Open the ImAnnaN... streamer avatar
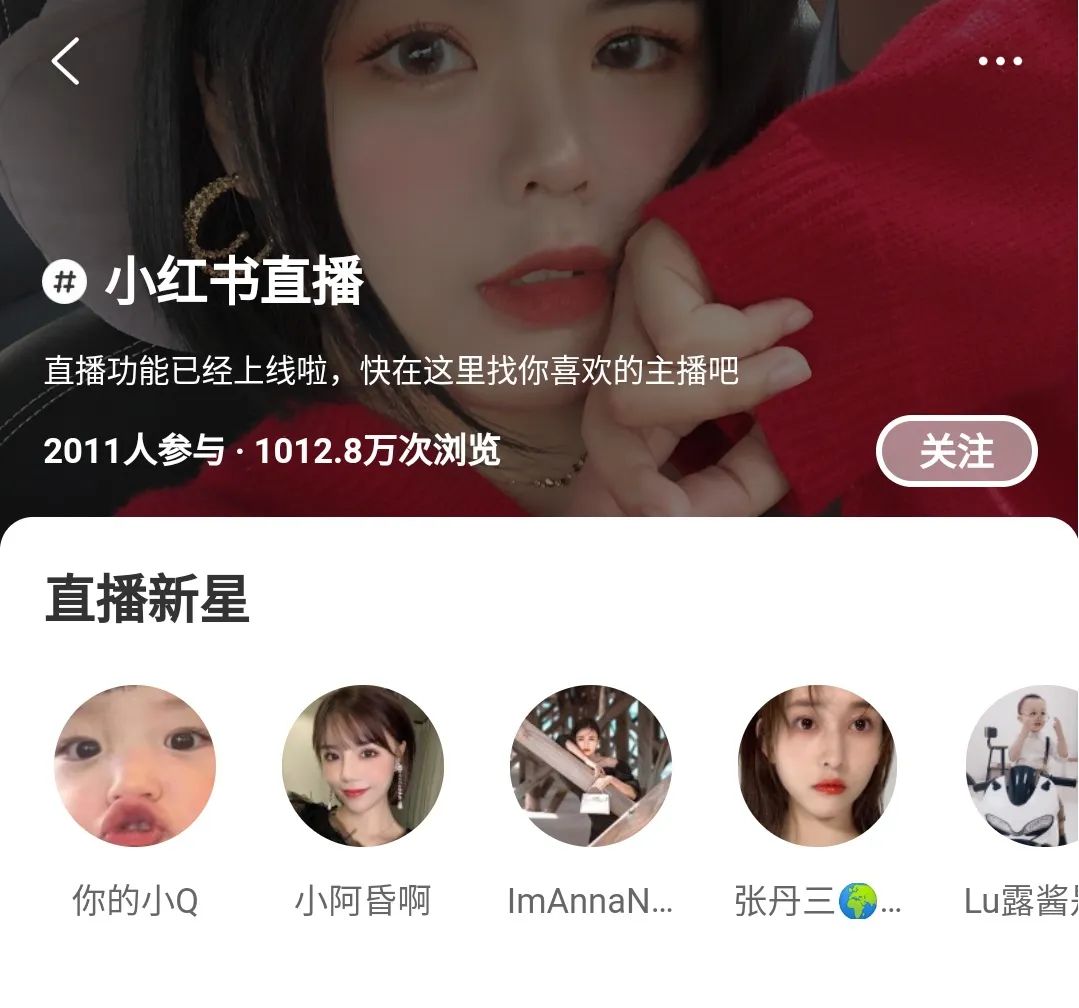Image resolution: width=1079 pixels, height=1008 pixels. 590,765
